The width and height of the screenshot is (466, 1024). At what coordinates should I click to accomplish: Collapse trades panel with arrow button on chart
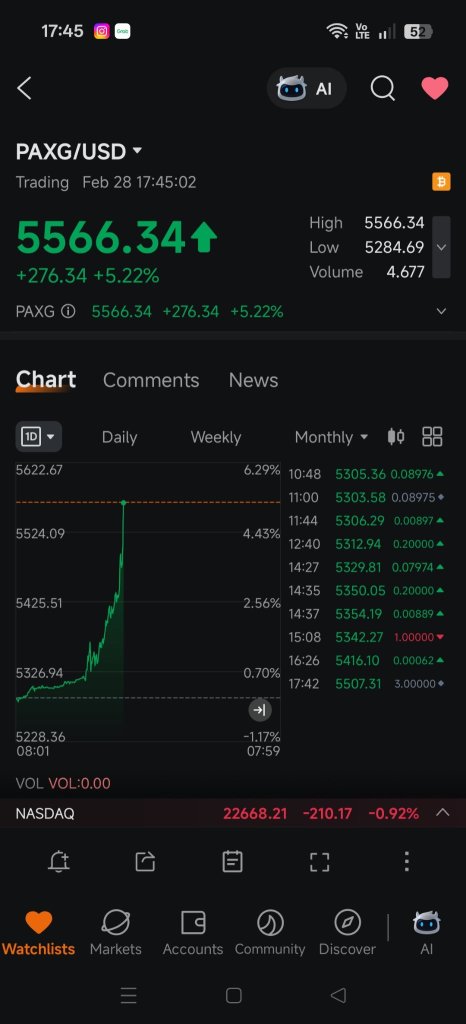(x=260, y=710)
